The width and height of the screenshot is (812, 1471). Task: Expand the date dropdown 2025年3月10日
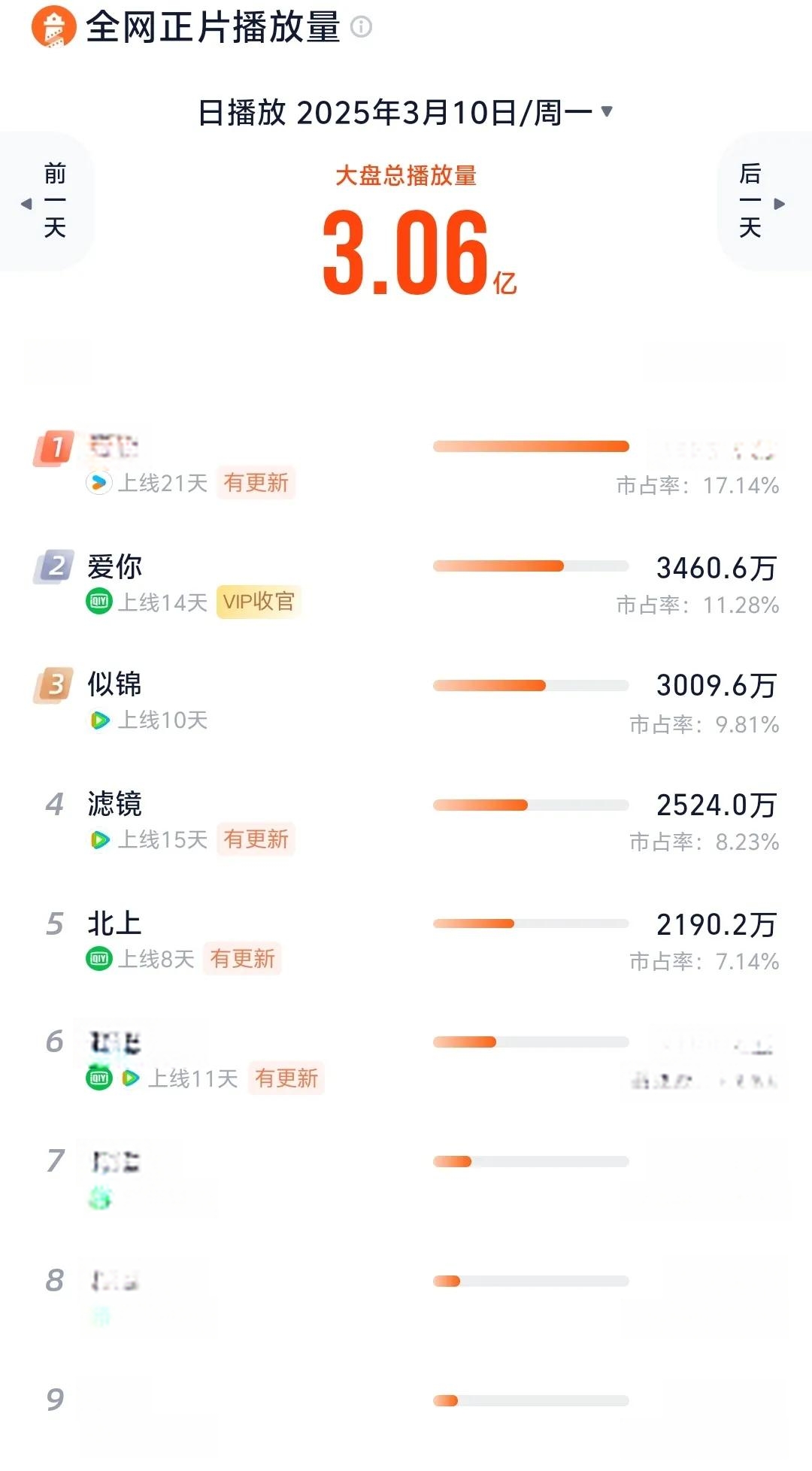[406, 113]
